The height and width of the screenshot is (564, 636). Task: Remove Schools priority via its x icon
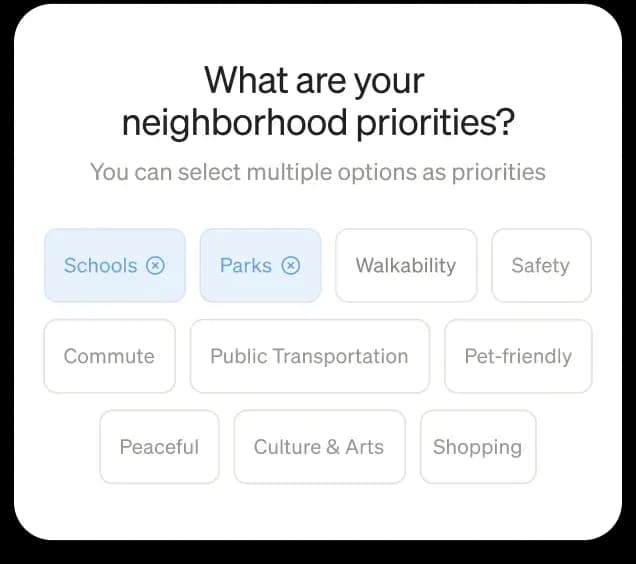click(x=155, y=266)
